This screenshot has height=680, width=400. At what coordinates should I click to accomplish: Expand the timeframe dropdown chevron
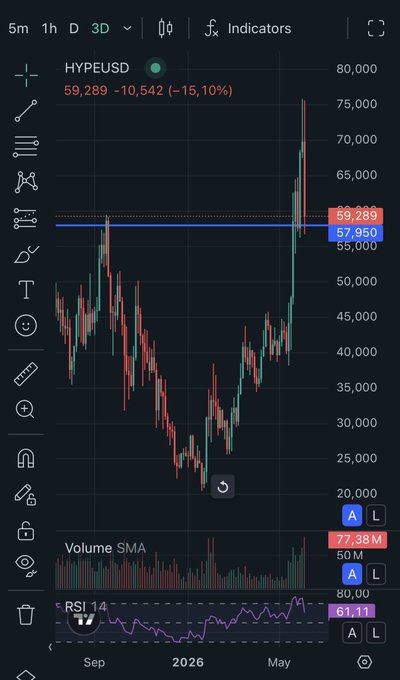pos(127,29)
